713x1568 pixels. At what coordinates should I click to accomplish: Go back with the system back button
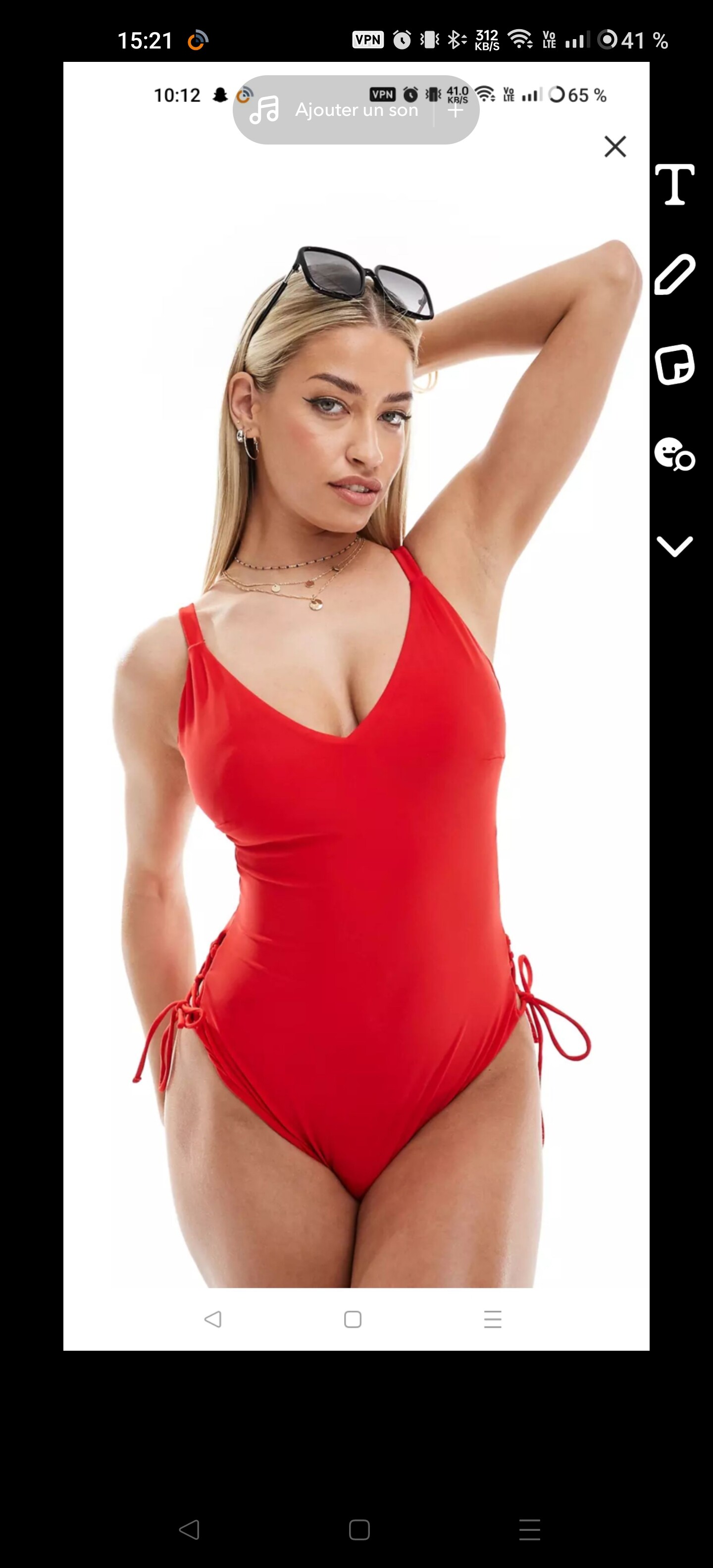coord(189,1529)
